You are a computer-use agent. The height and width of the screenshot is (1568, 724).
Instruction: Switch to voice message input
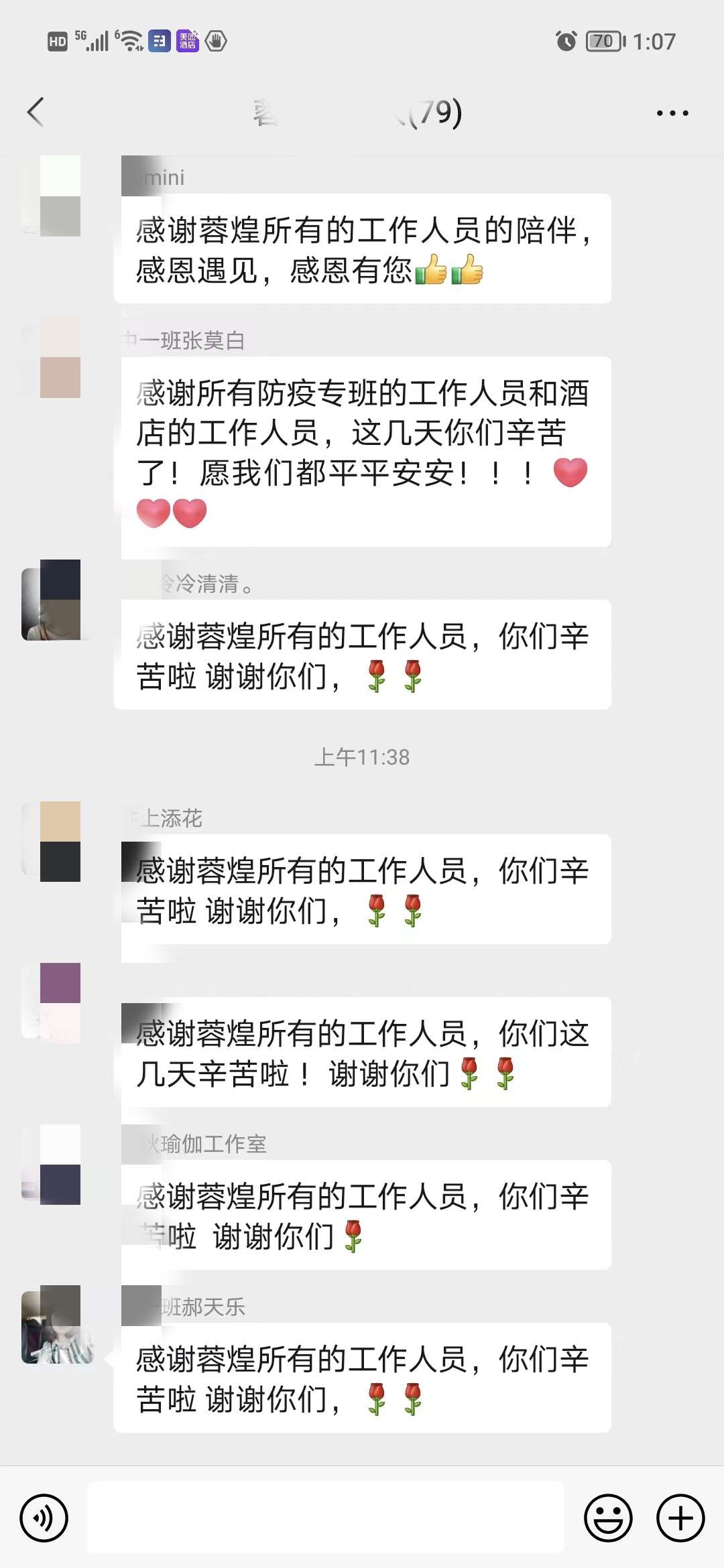(44, 1517)
